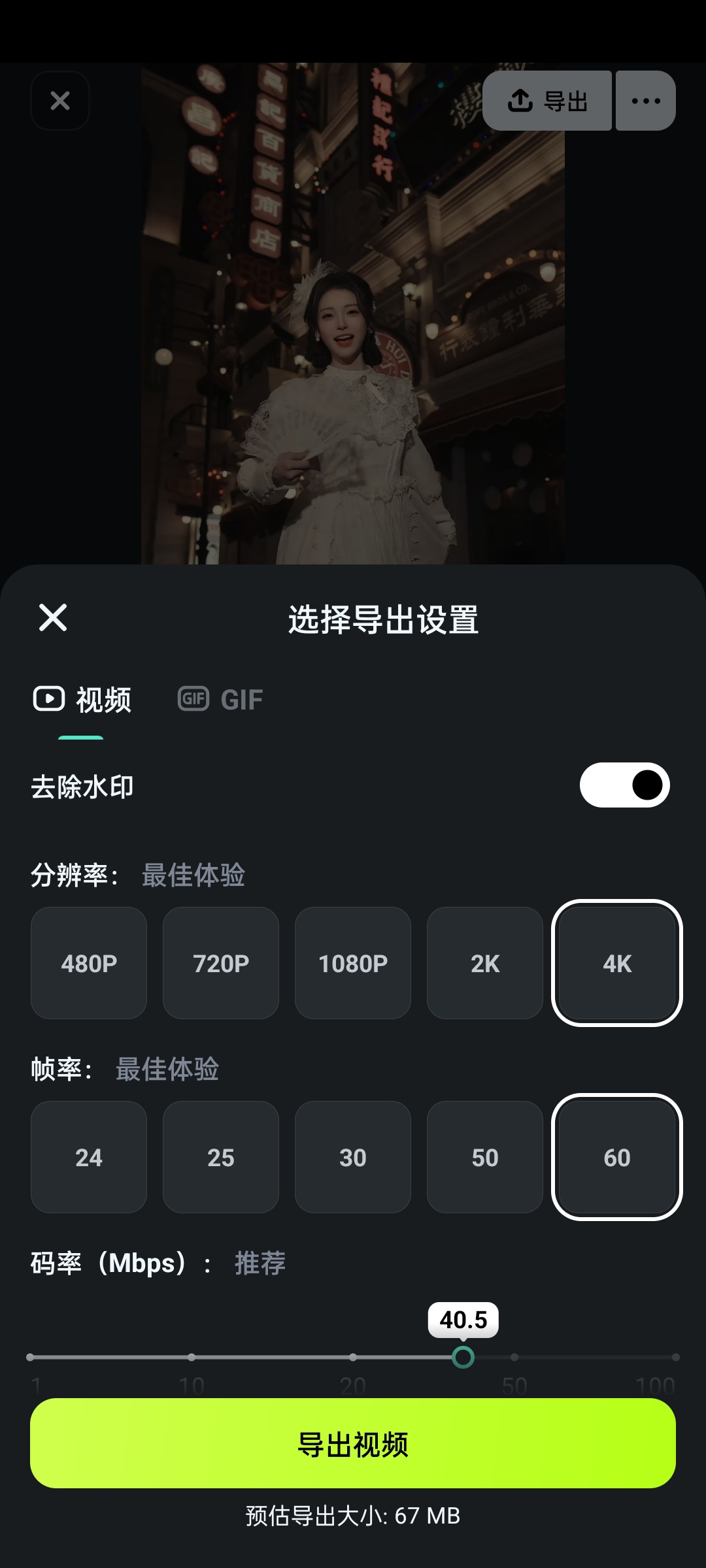The image size is (706, 1568).
Task: Select 1080P resolution
Action: 353,963
